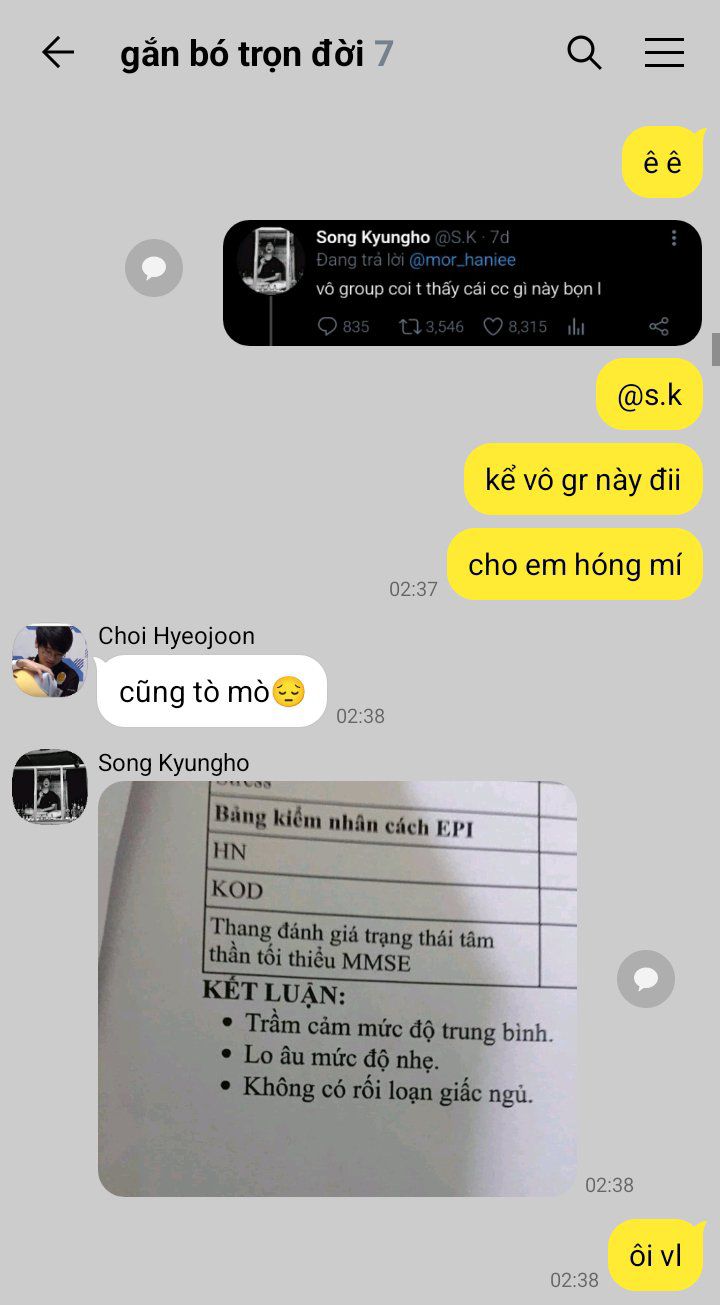Go back from the chat room
Screen dimensions: 720x1305
pyautogui.click(x=58, y=53)
